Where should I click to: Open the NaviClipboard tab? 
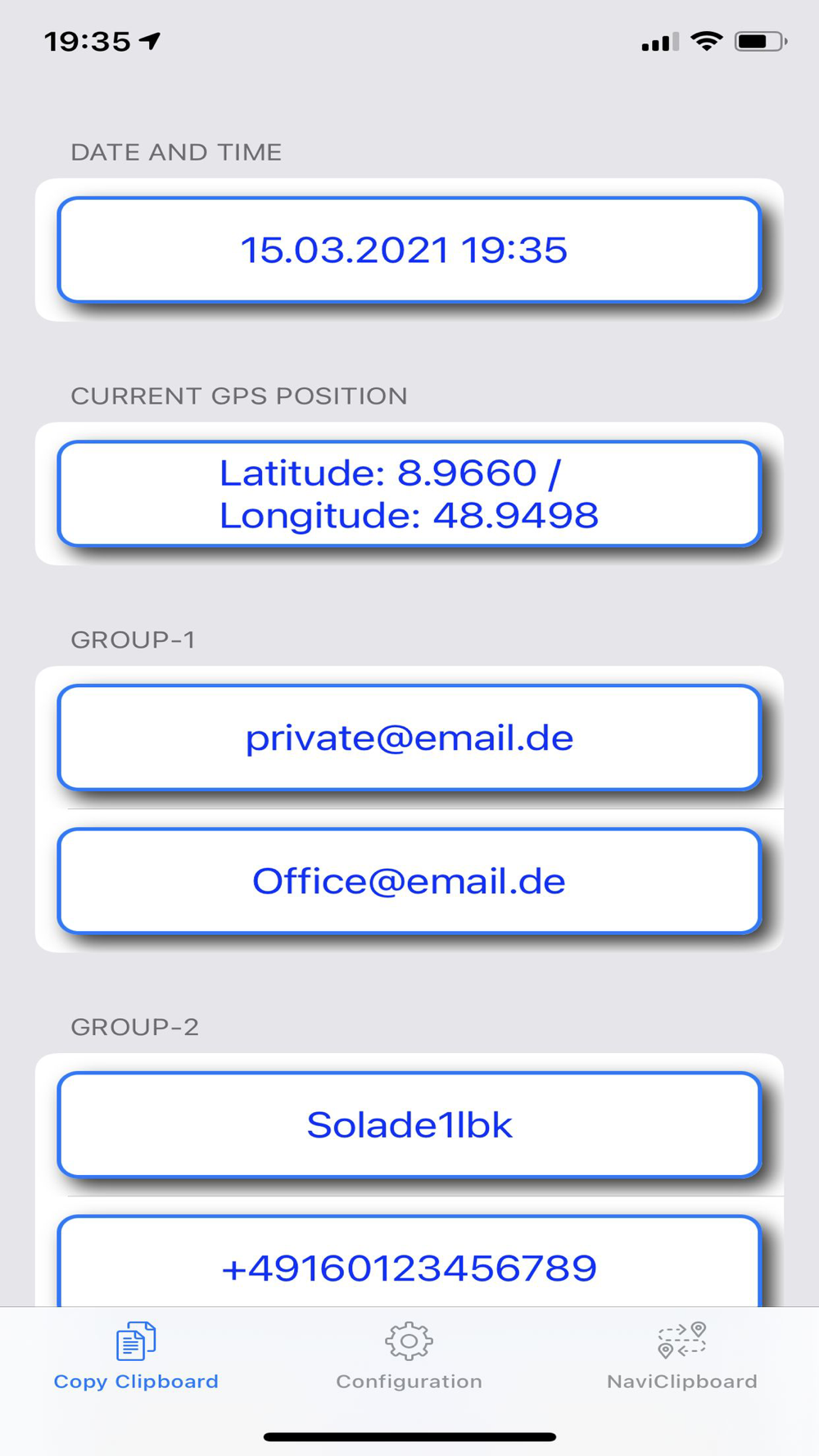[x=682, y=1356]
